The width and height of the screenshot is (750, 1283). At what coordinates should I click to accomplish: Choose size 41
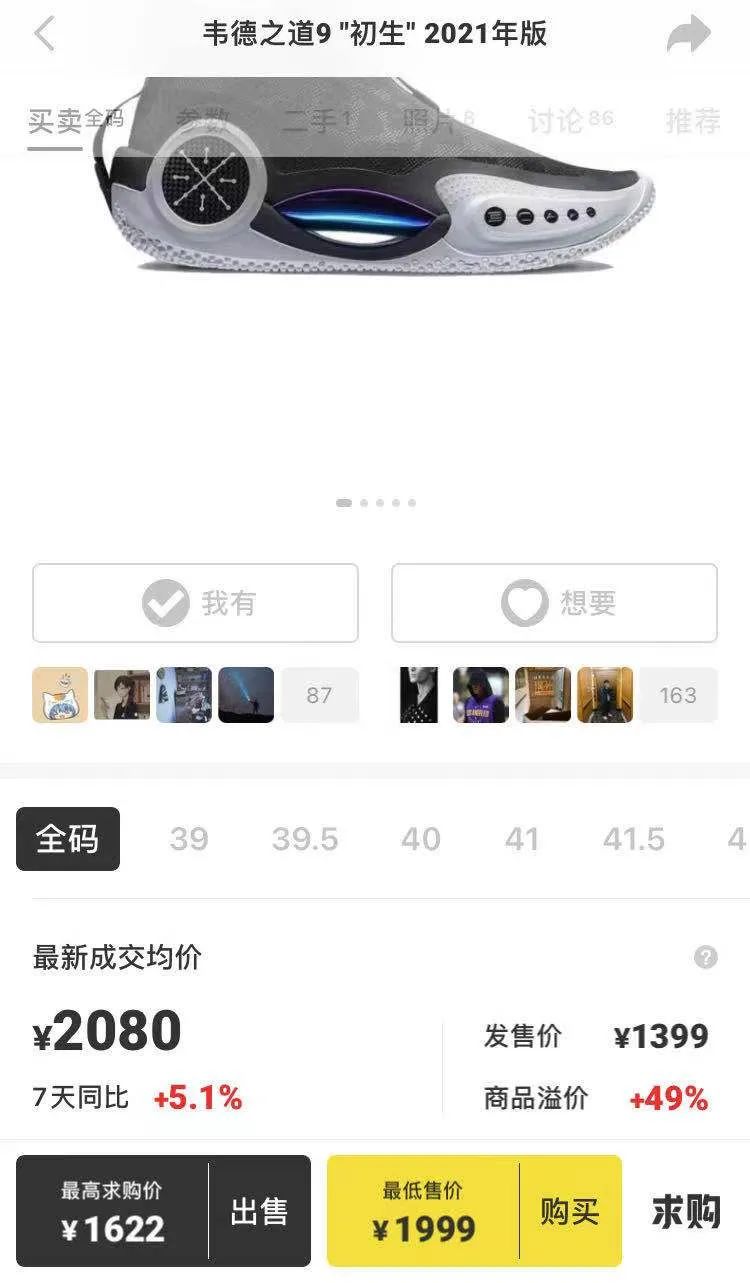click(521, 839)
